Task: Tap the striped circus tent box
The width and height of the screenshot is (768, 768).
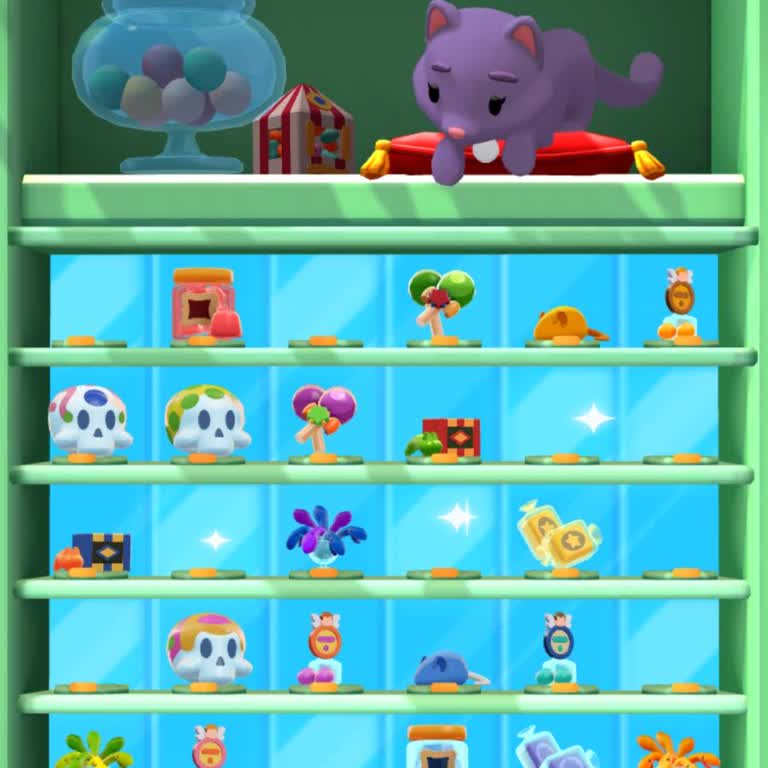Action: click(x=304, y=130)
